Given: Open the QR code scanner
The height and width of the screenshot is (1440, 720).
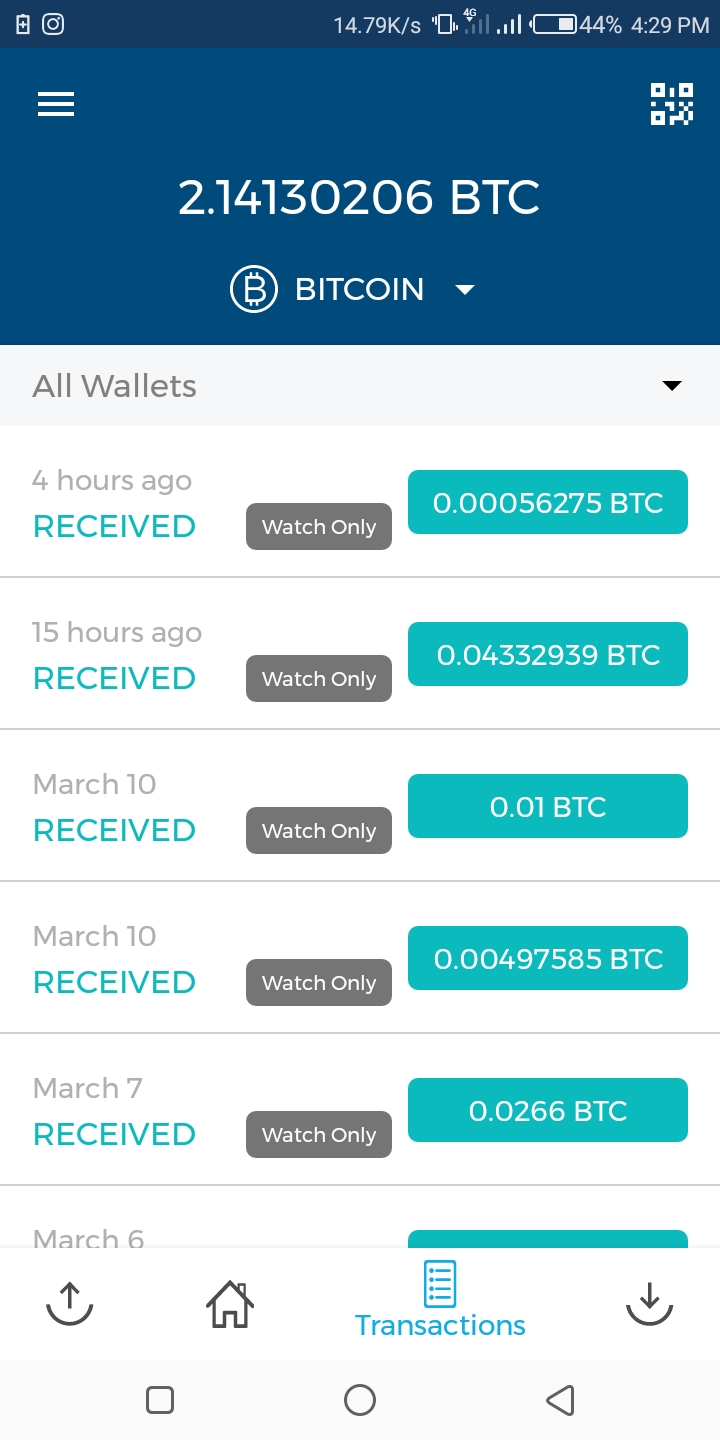Looking at the screenshot, I should point(670,103).
